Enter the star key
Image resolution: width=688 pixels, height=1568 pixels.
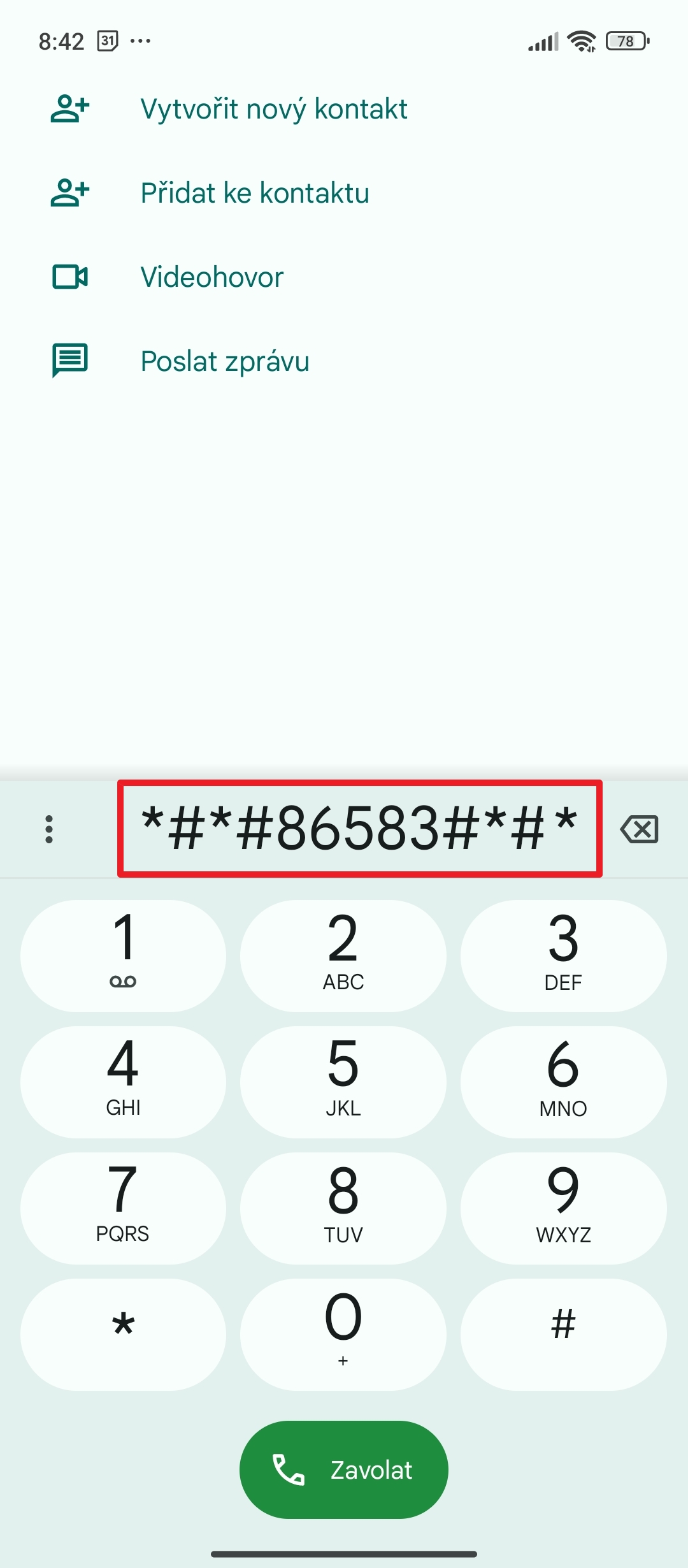pyautogui.click(x=123, y=1334)
